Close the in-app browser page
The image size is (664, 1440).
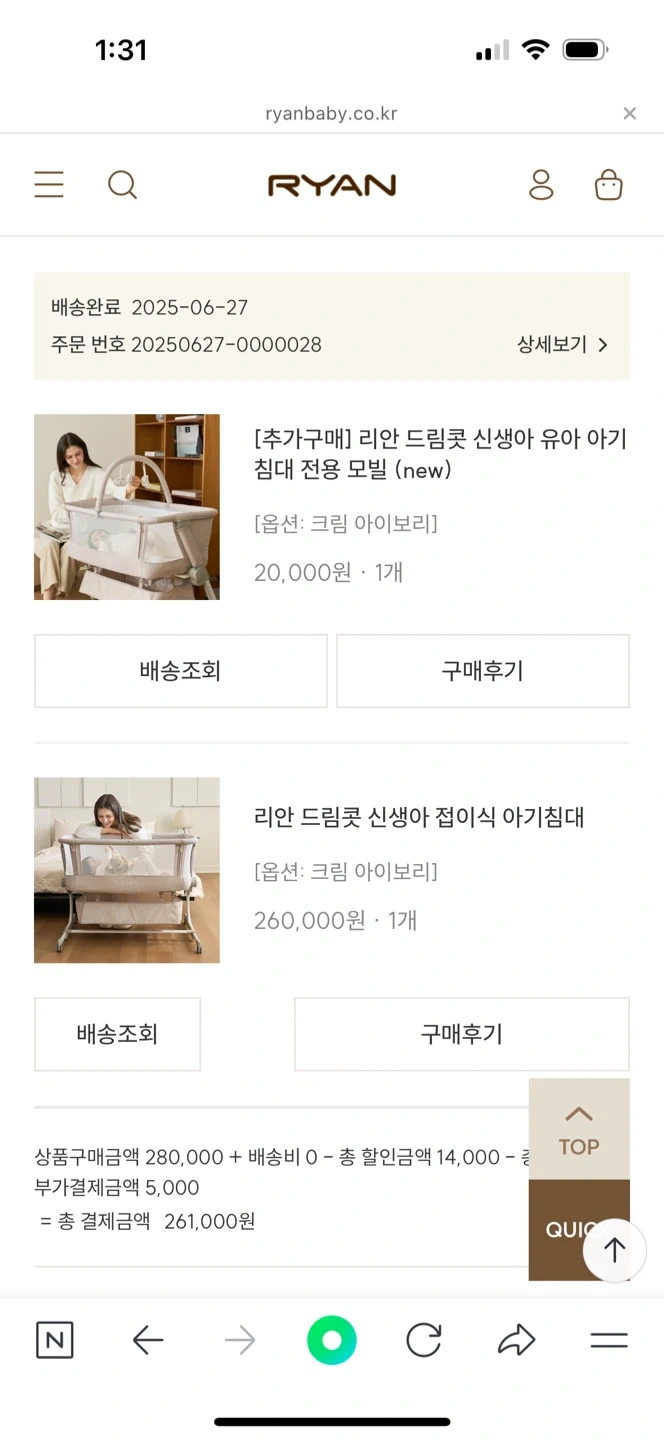coord(629,114)
